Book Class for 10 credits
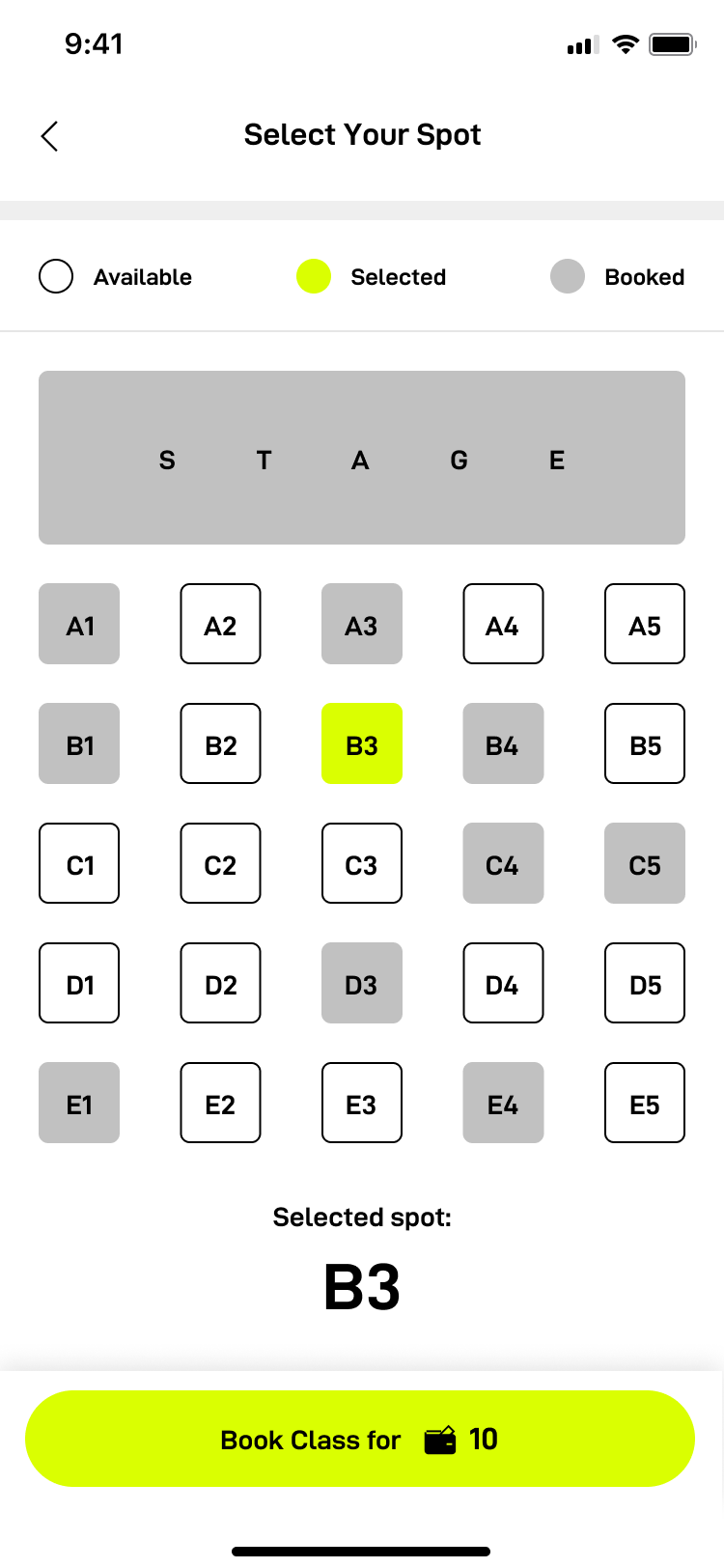Image resolution: width=724 pixels, height=1568 pixels. [x=360, y=1439]
